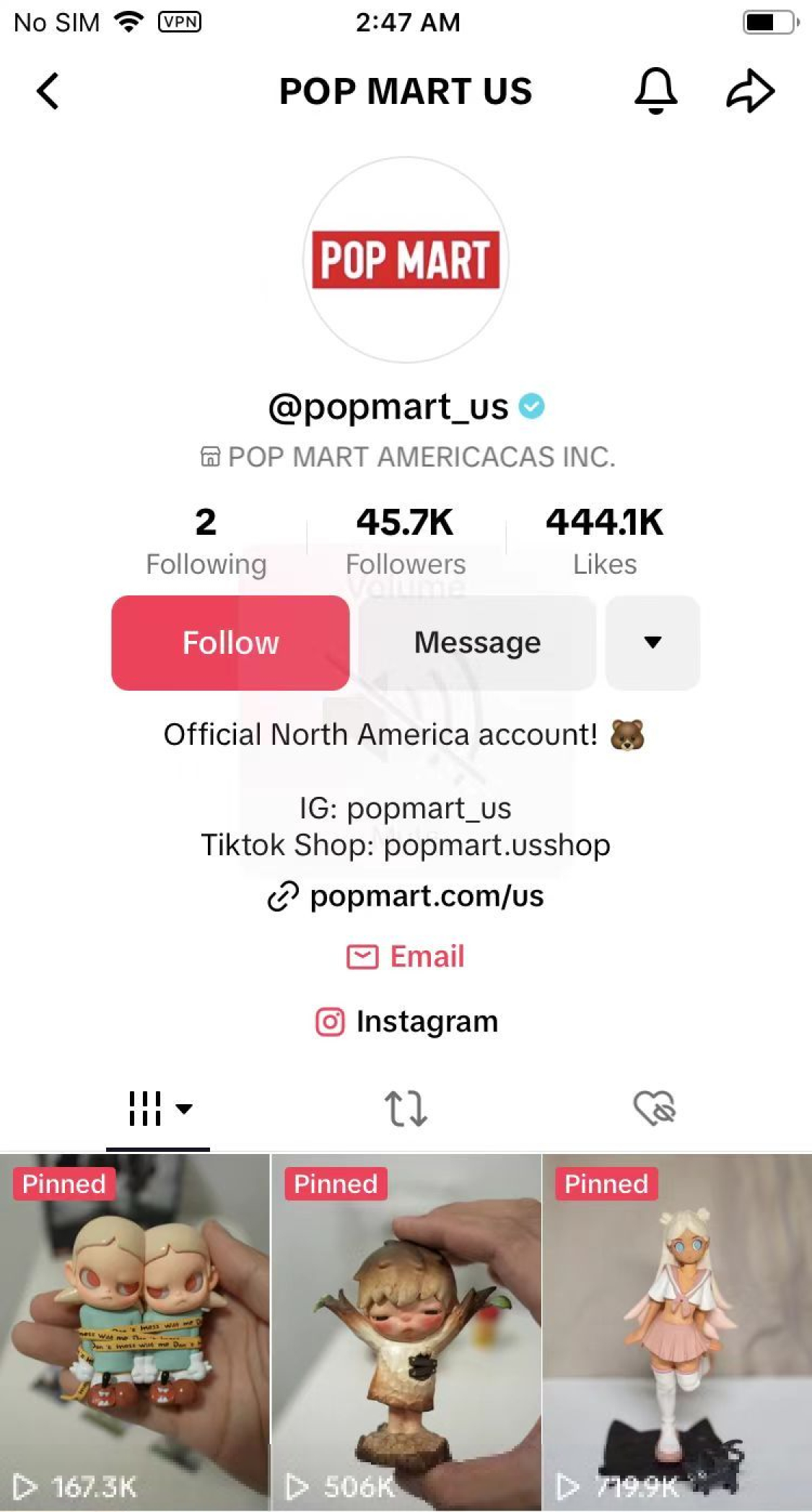
Task: Switch to the liked videos tab
Action: (654, 1109)
